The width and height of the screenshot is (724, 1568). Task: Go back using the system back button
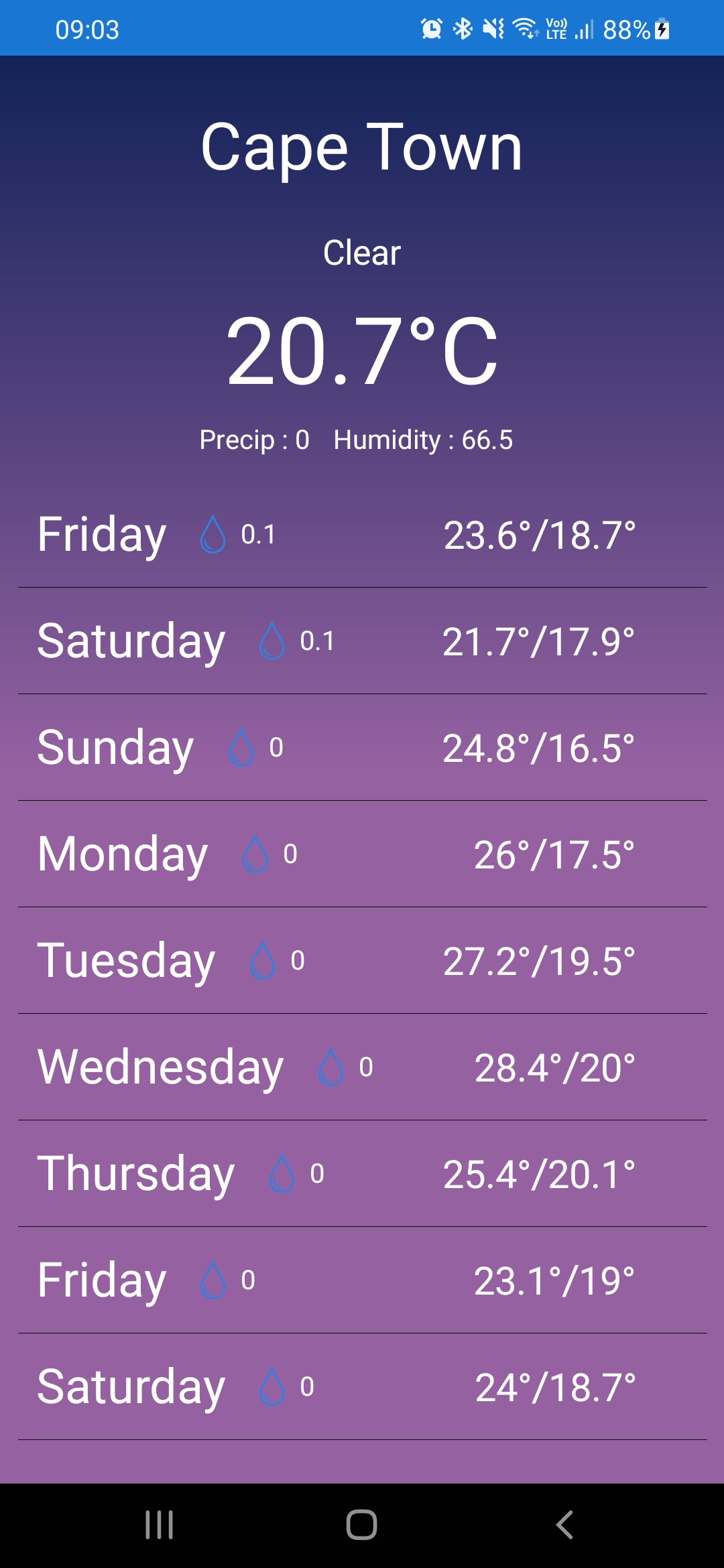564,1525
